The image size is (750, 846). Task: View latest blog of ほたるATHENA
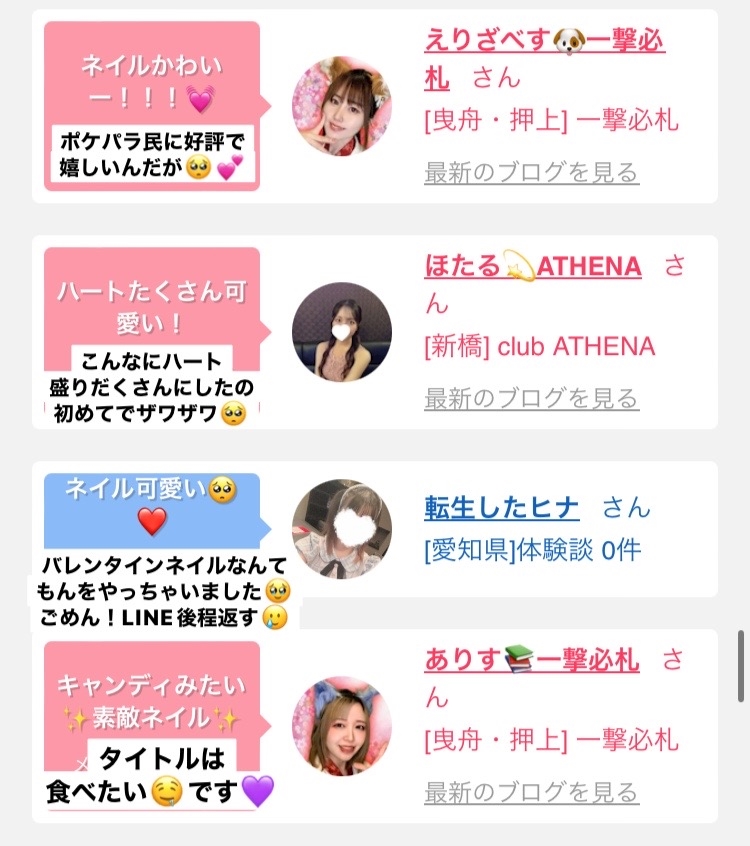(531, 399)
